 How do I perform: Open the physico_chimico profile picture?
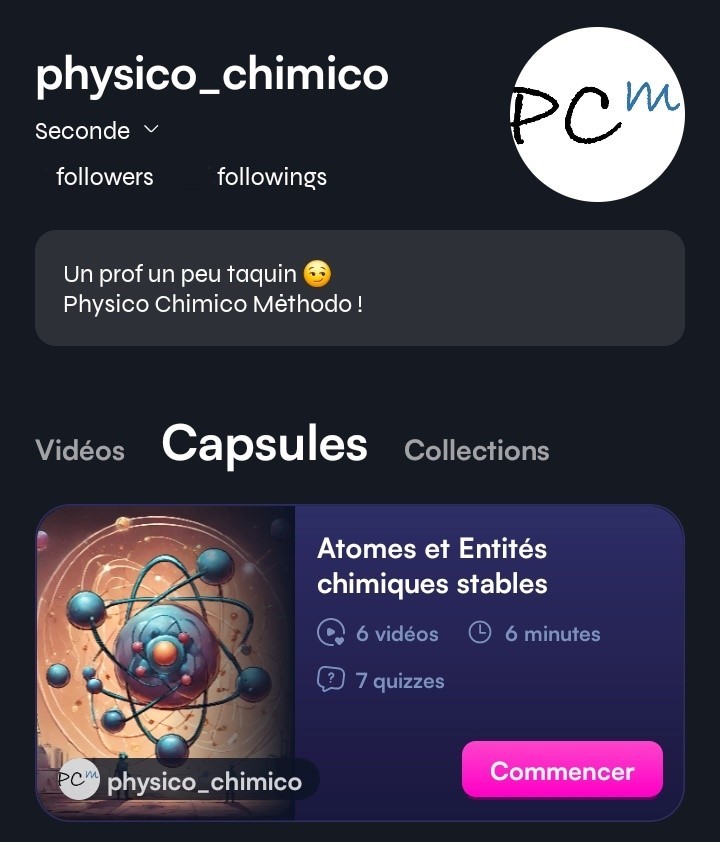point(597,114)
